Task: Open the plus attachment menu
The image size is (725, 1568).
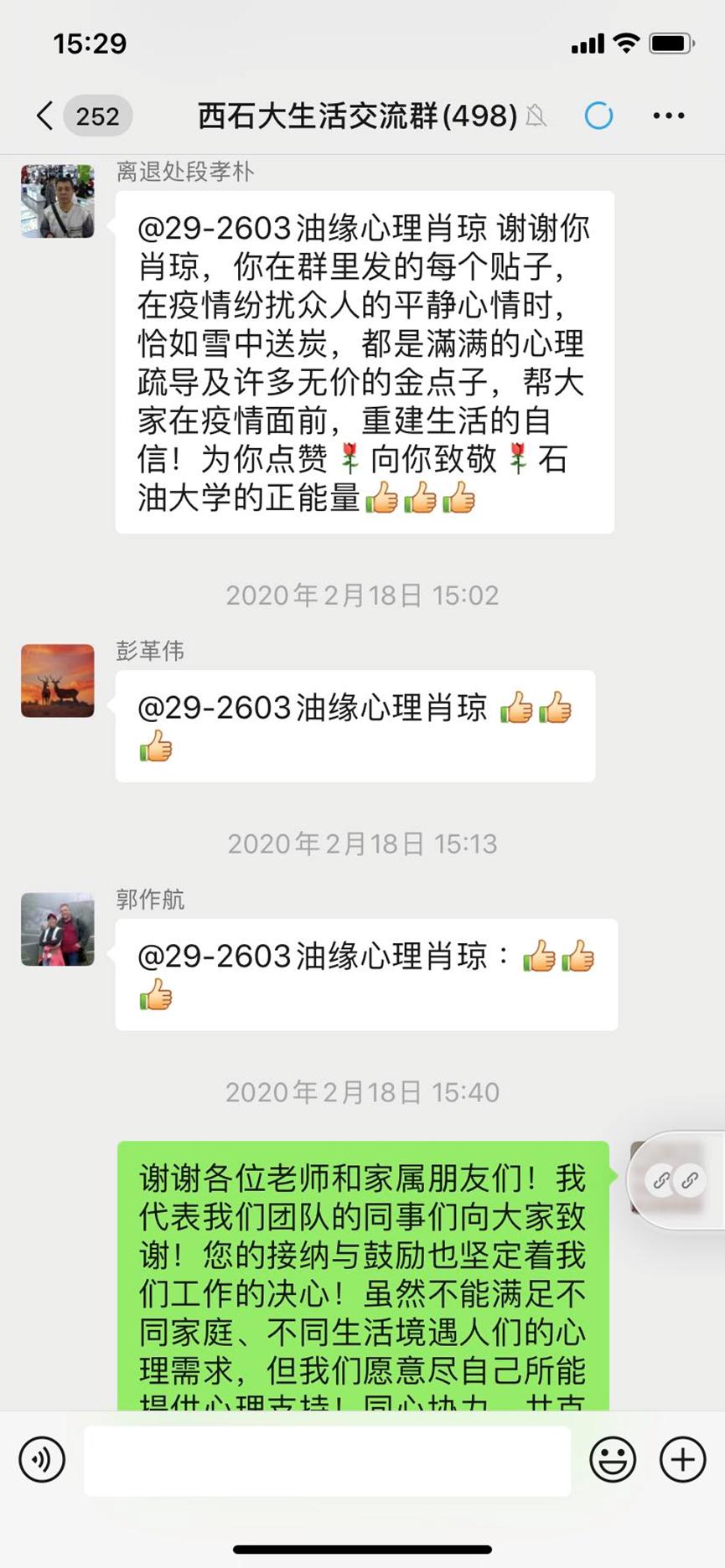Action: tap(682, 1460)
